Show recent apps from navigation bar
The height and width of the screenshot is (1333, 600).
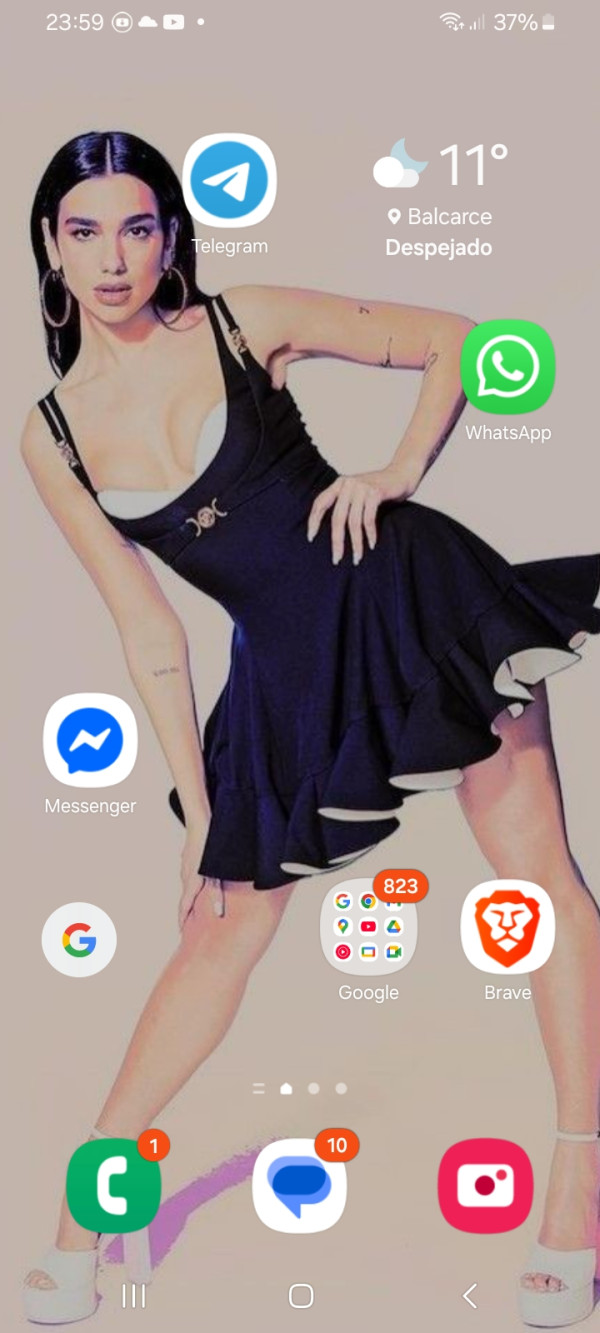point(133,1296)
